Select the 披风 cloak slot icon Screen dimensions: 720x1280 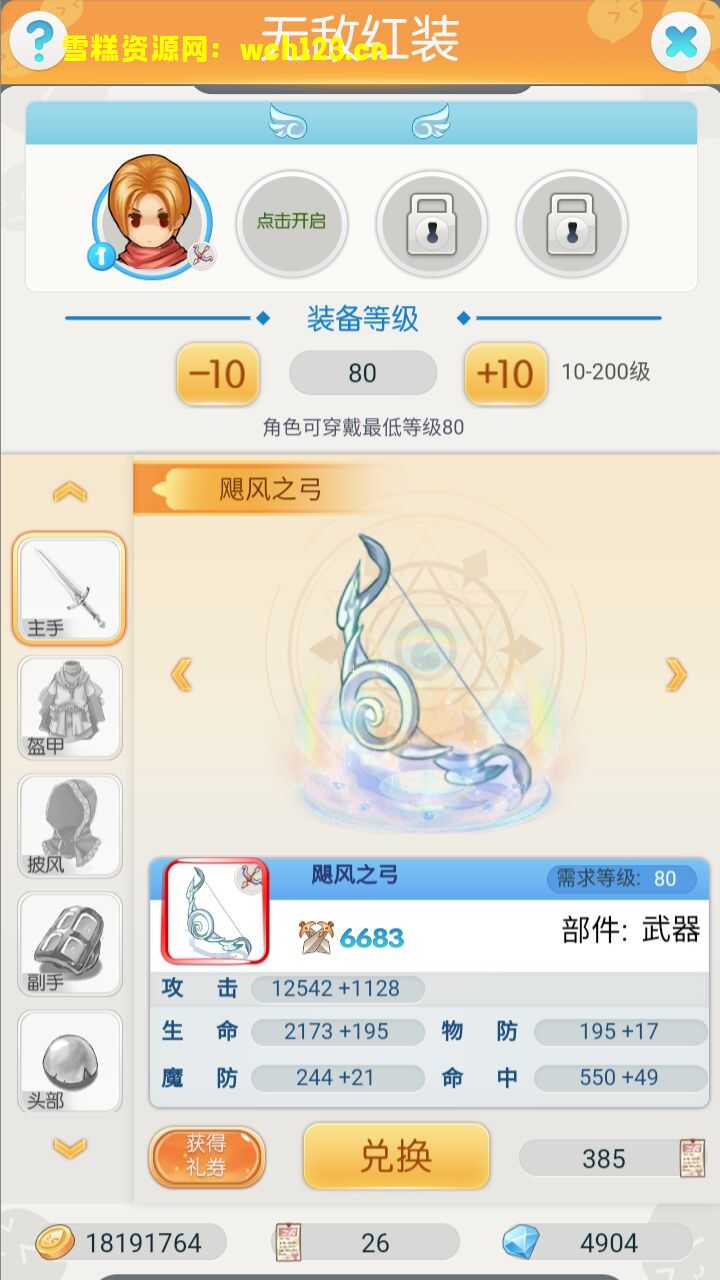(68, 826)
